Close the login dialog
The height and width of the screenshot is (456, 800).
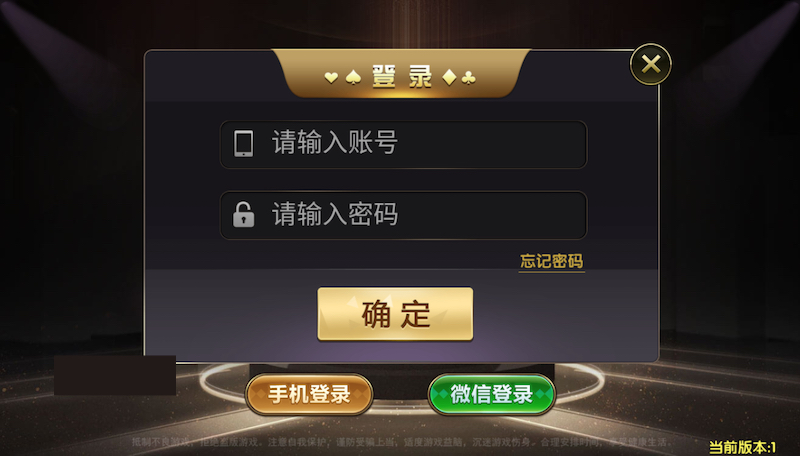click(651, 65)
